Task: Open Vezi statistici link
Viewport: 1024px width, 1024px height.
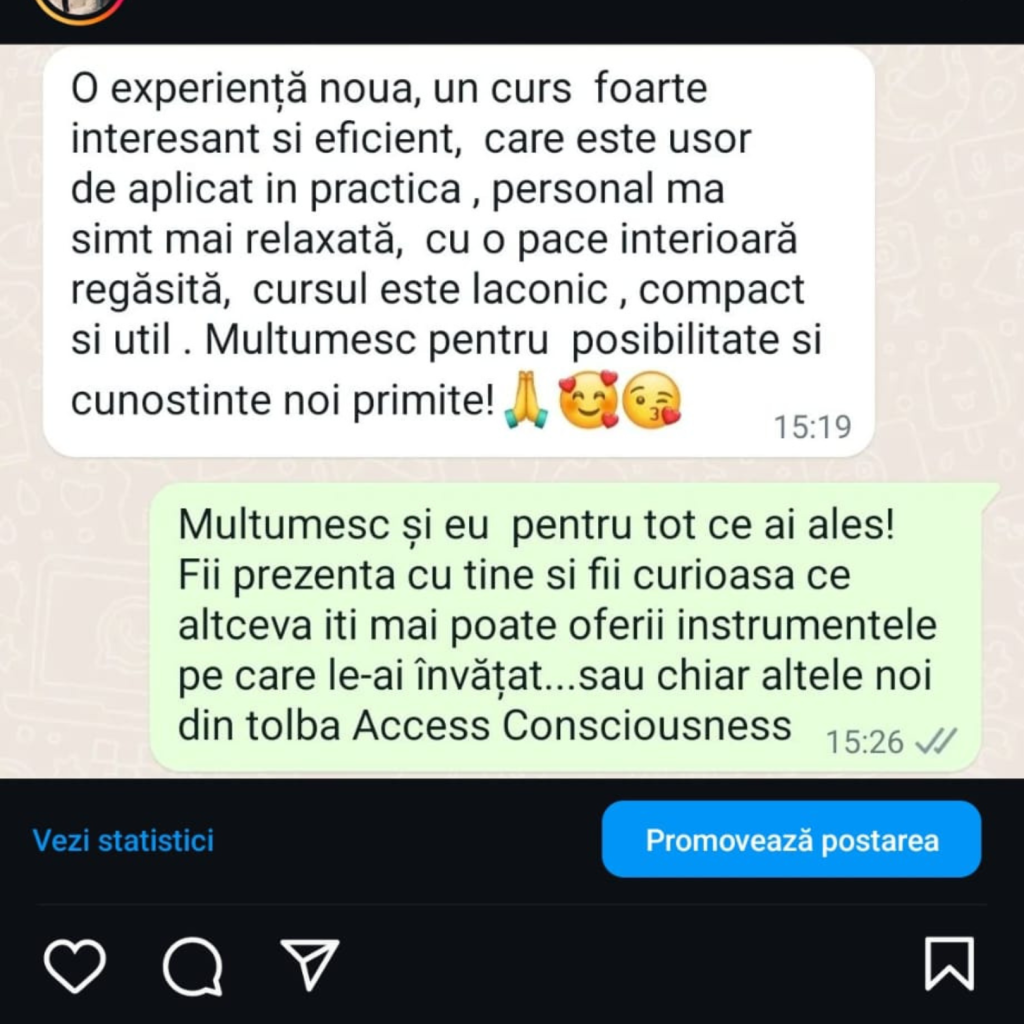Action: [x=123, y=840]
